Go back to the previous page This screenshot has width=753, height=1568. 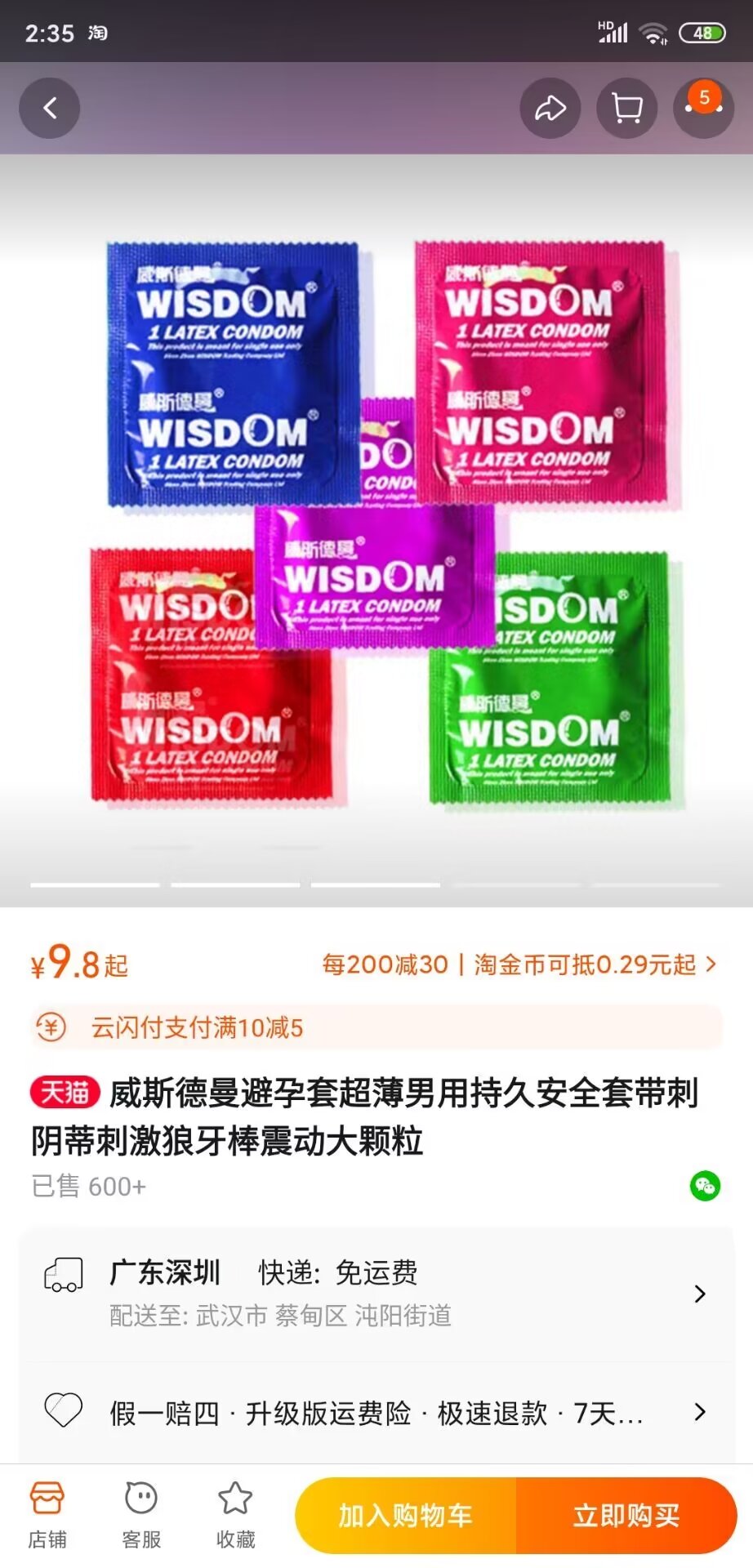pos(50,108)
